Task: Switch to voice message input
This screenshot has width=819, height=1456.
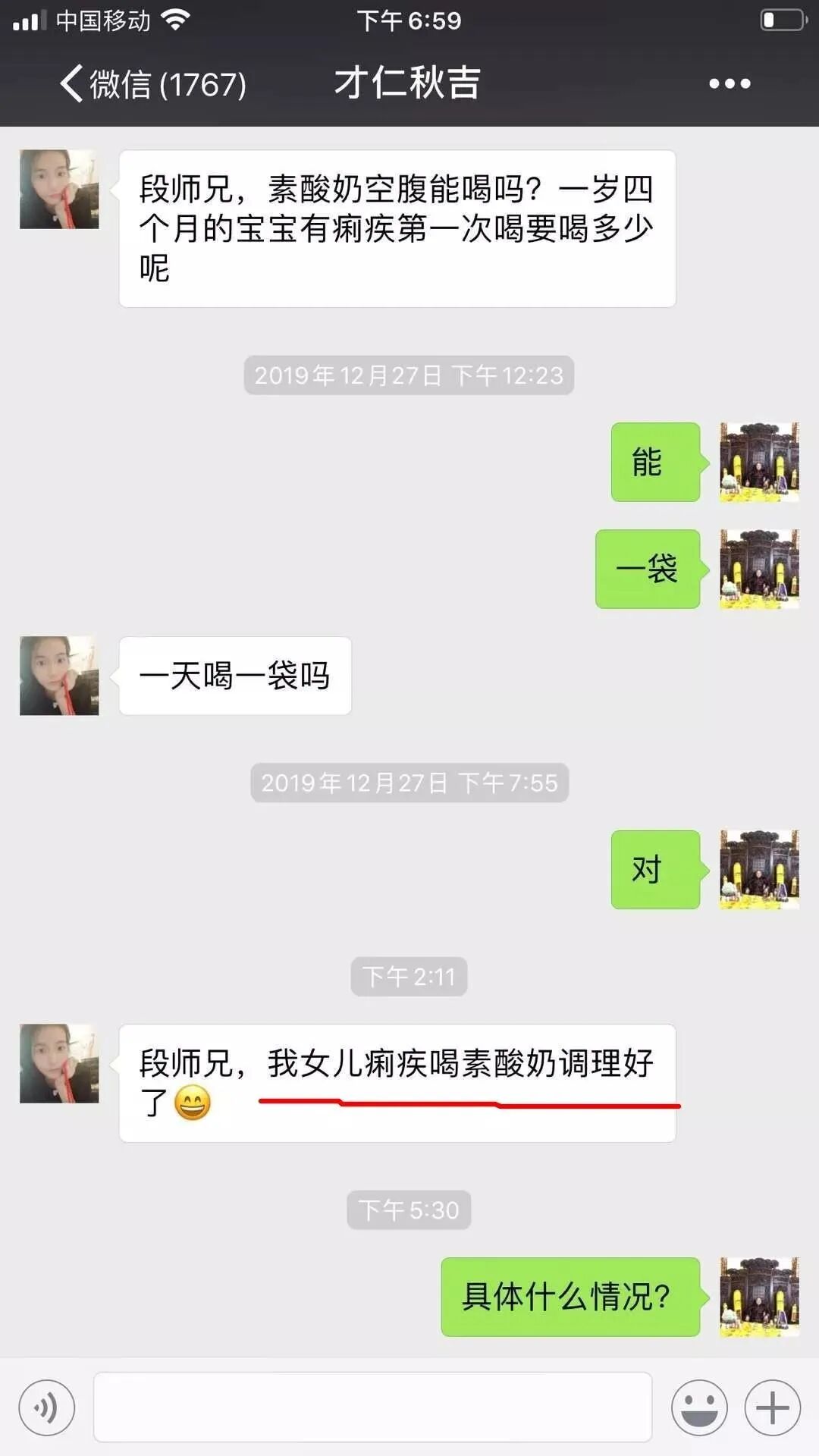Action: (47, 1408)
